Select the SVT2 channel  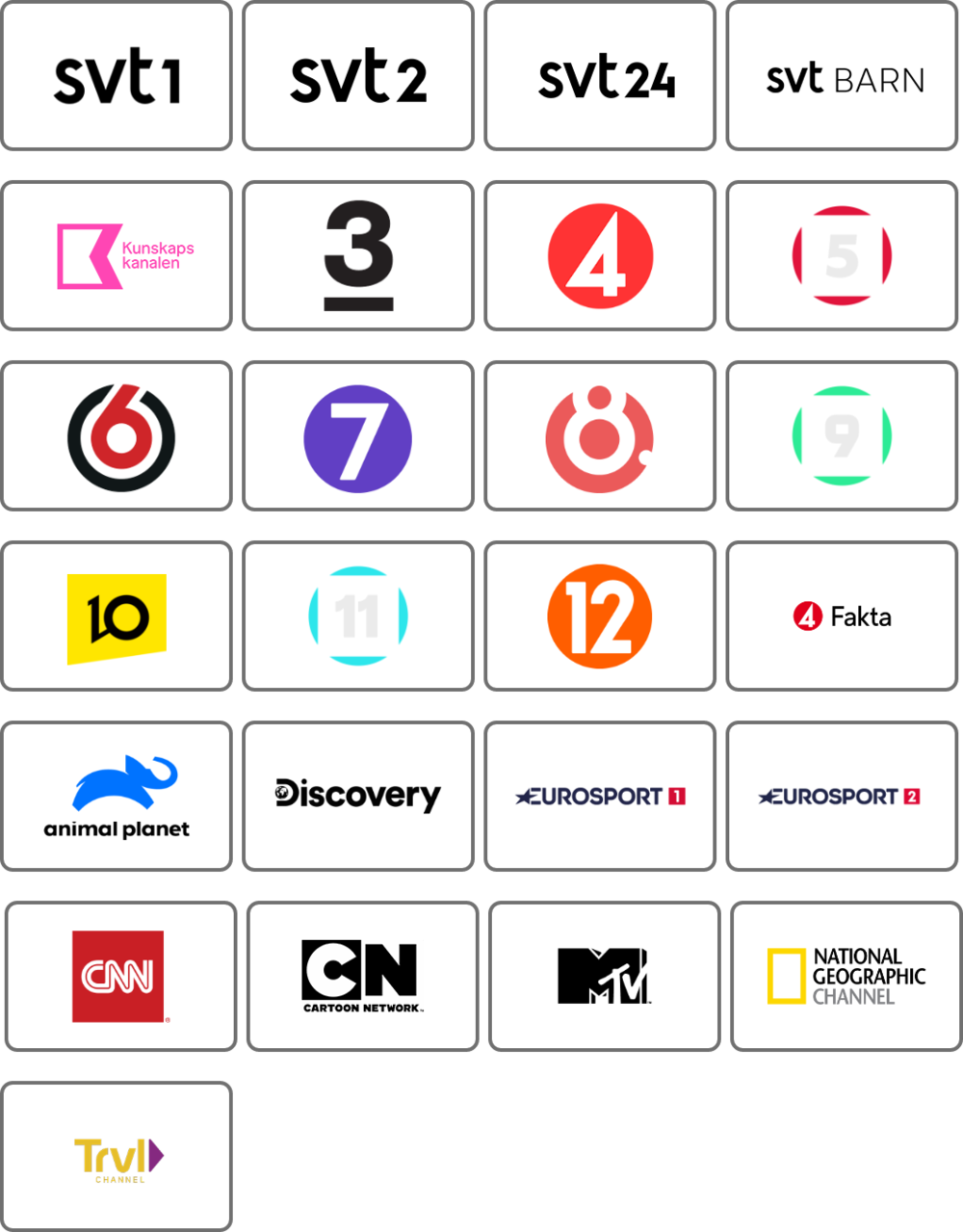point(358,76)
